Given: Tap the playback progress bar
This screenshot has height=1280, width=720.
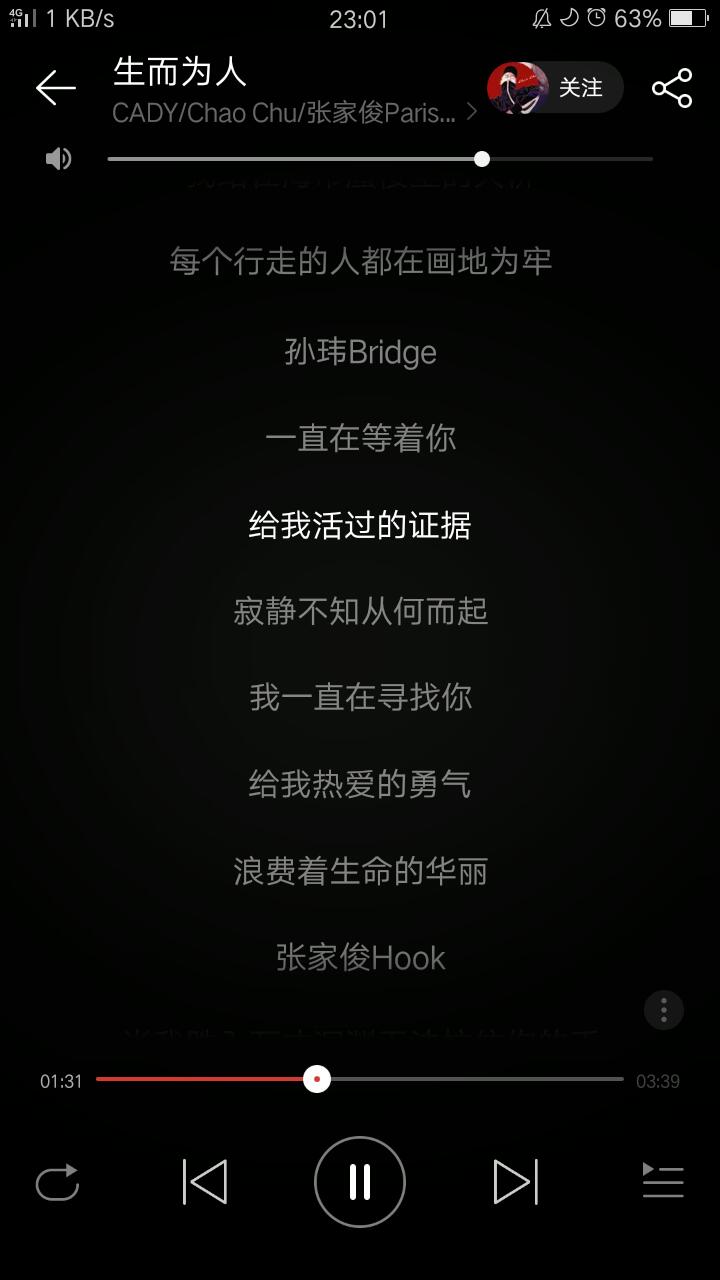Looking at the screenshot, I should pyautogui.click(x=360, y=1080).
